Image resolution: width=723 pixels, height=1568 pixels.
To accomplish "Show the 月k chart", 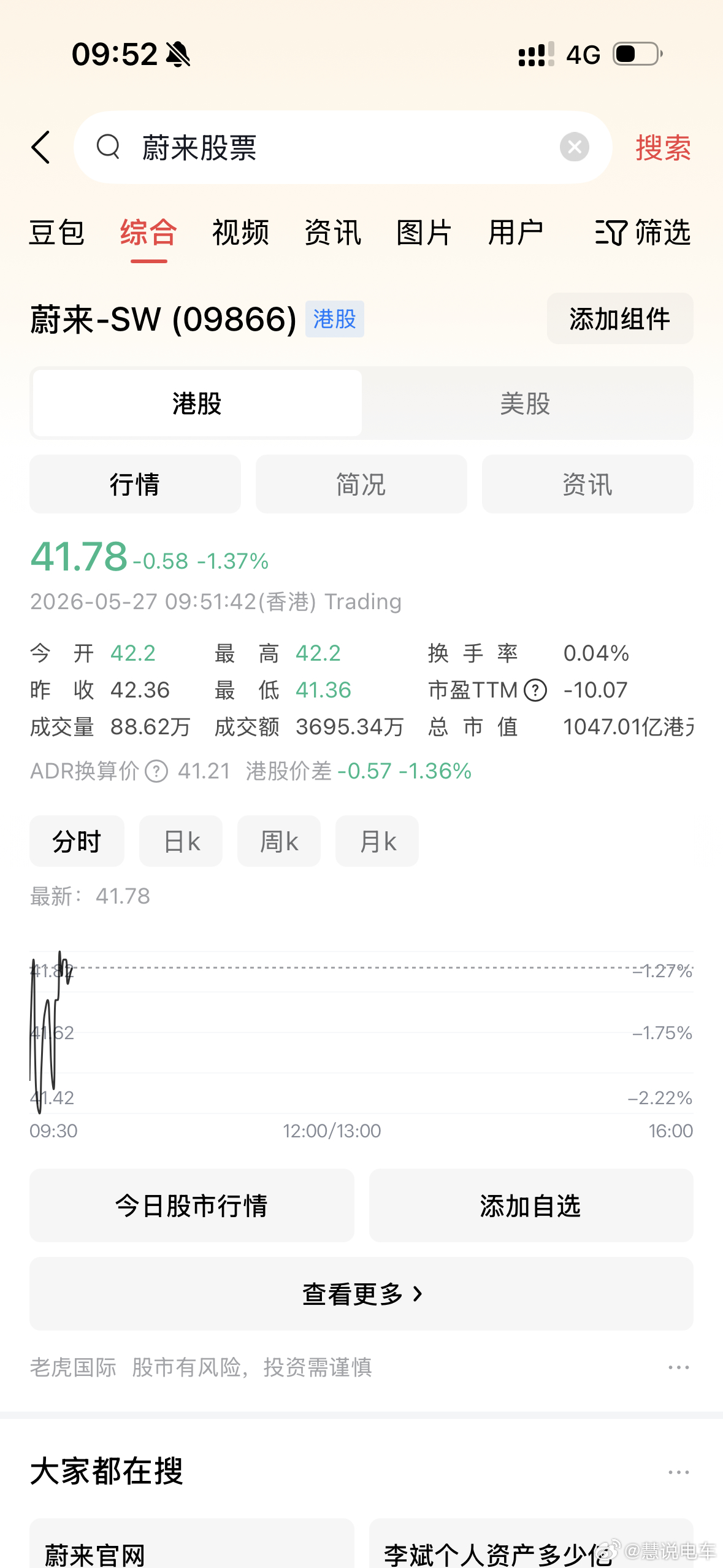I will 377,841.
